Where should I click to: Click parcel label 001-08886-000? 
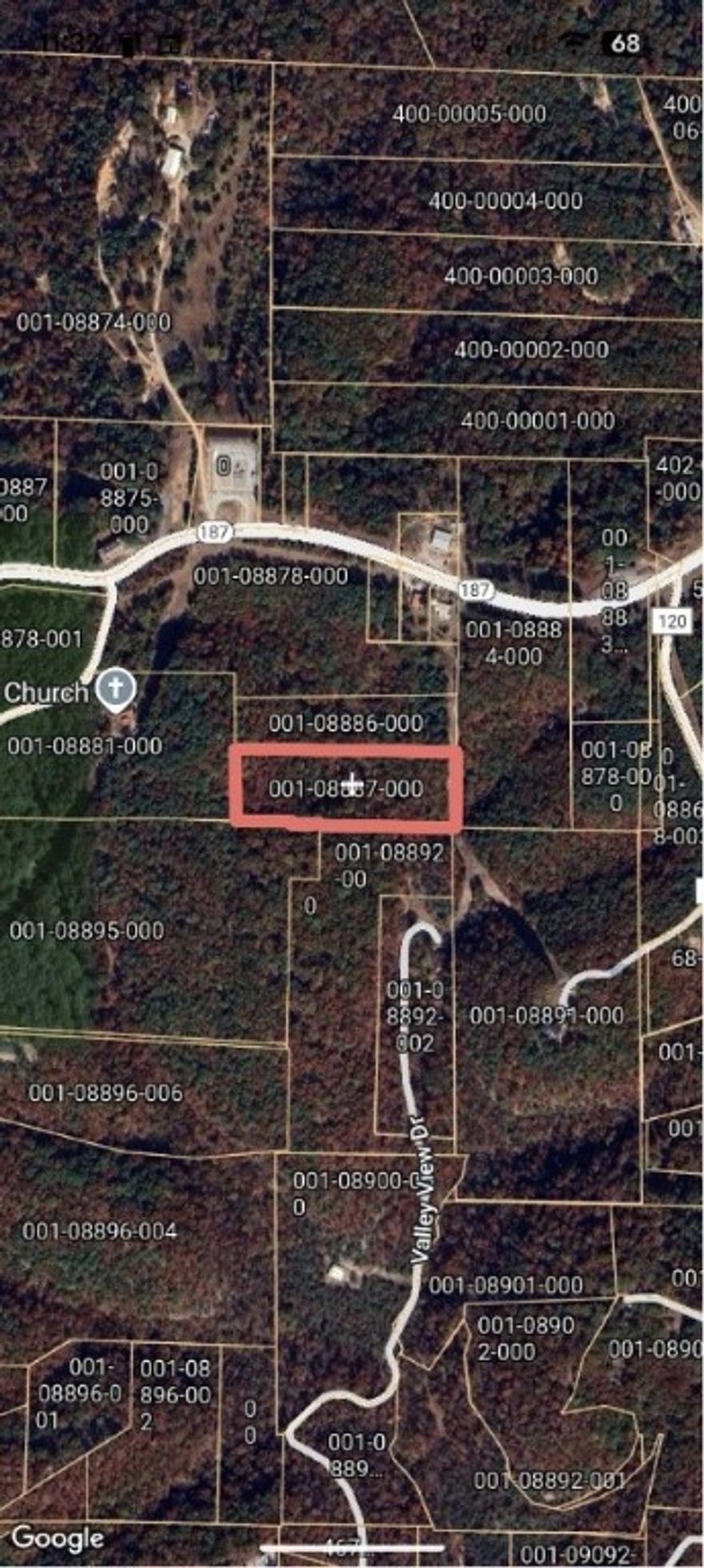click(x=347, y=724)
